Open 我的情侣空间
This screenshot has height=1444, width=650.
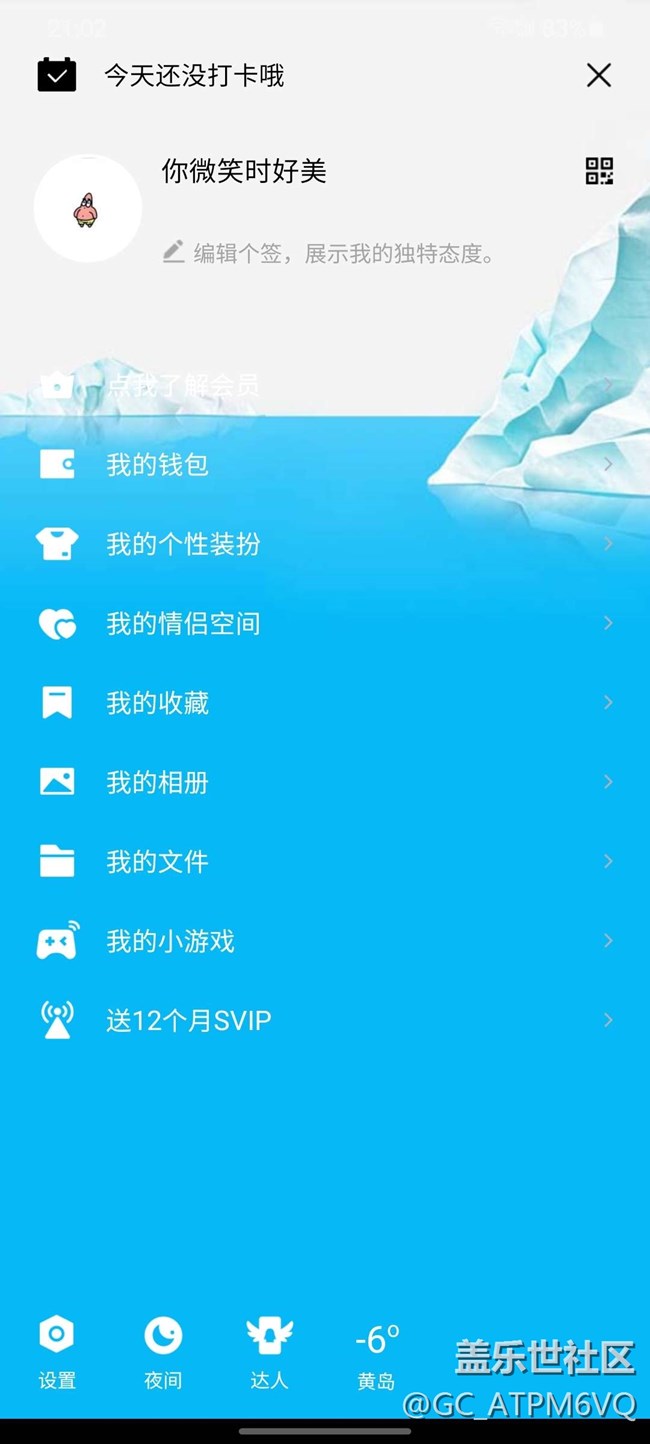pos(183,623)
